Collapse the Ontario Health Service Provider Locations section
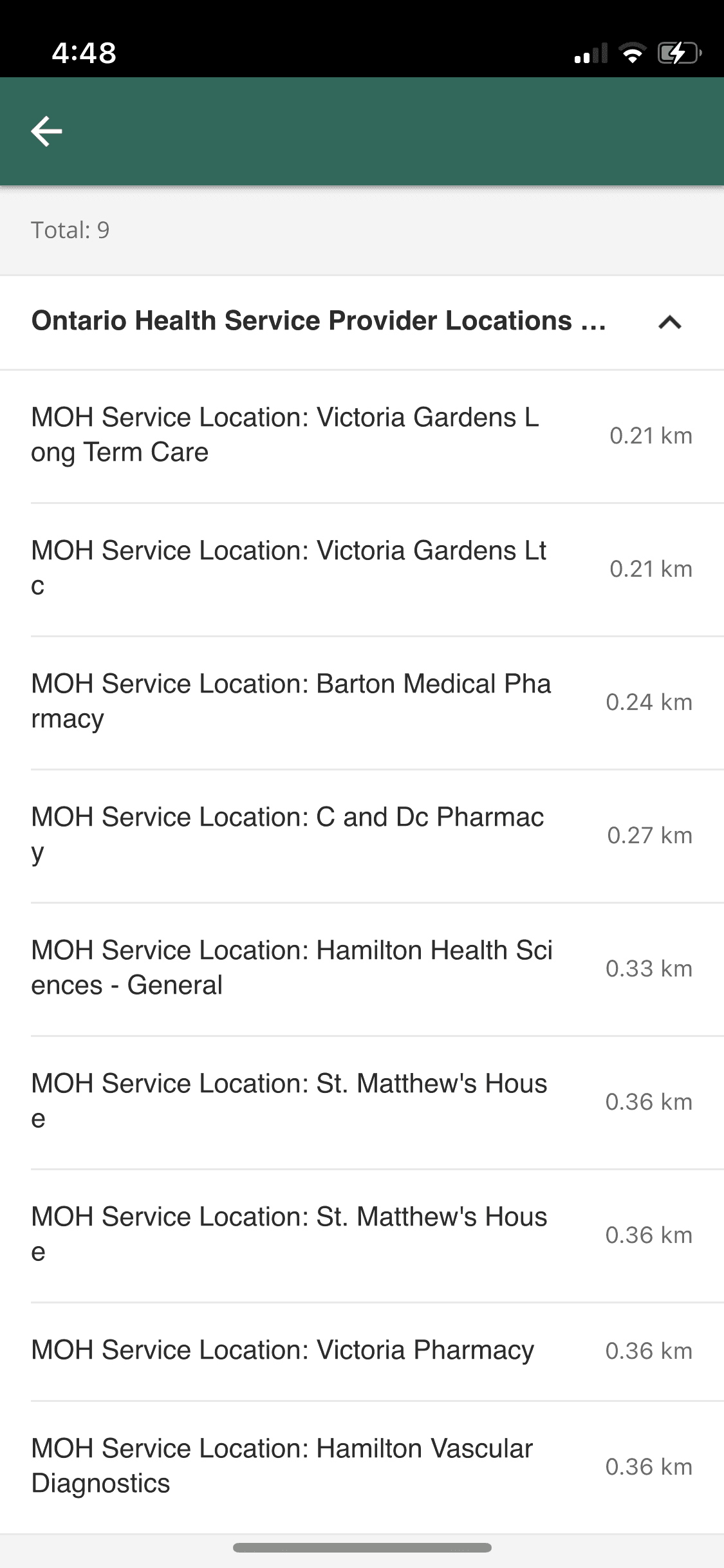 [x=669, y=322]
